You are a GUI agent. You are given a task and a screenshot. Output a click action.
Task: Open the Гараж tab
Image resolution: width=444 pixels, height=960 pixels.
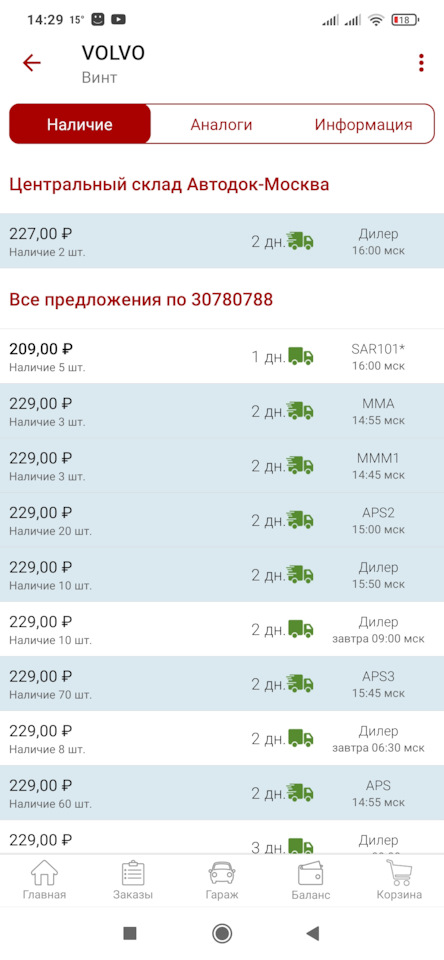(x=222, y=880)
